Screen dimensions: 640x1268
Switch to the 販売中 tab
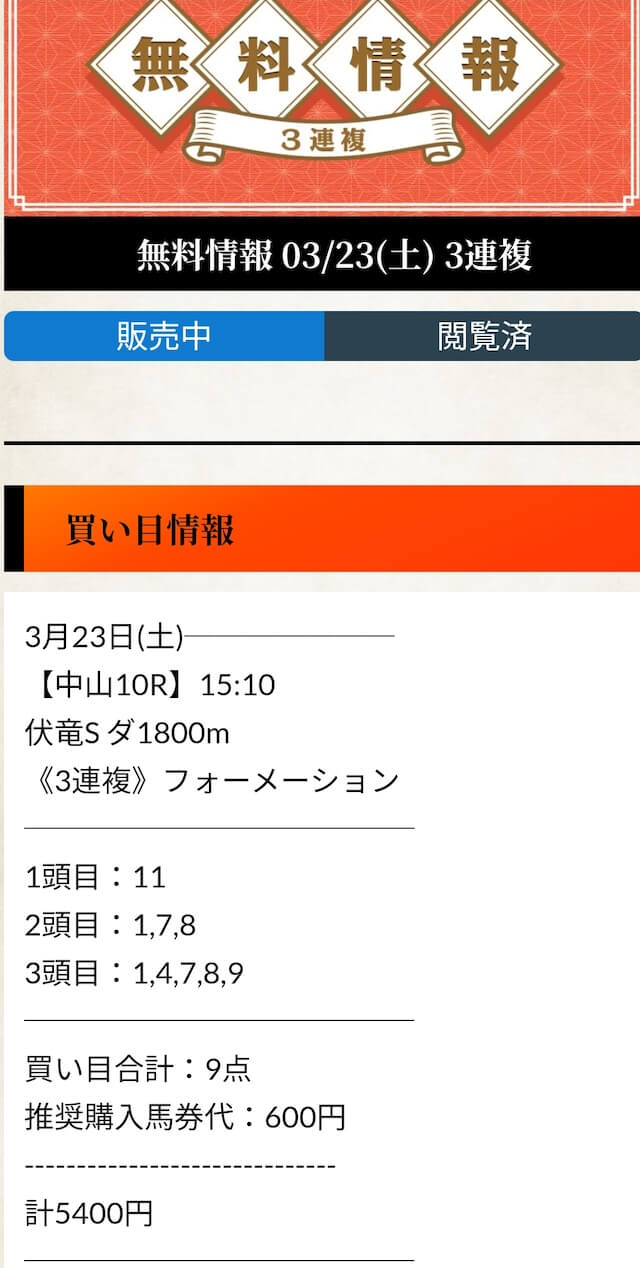point(164,336)
